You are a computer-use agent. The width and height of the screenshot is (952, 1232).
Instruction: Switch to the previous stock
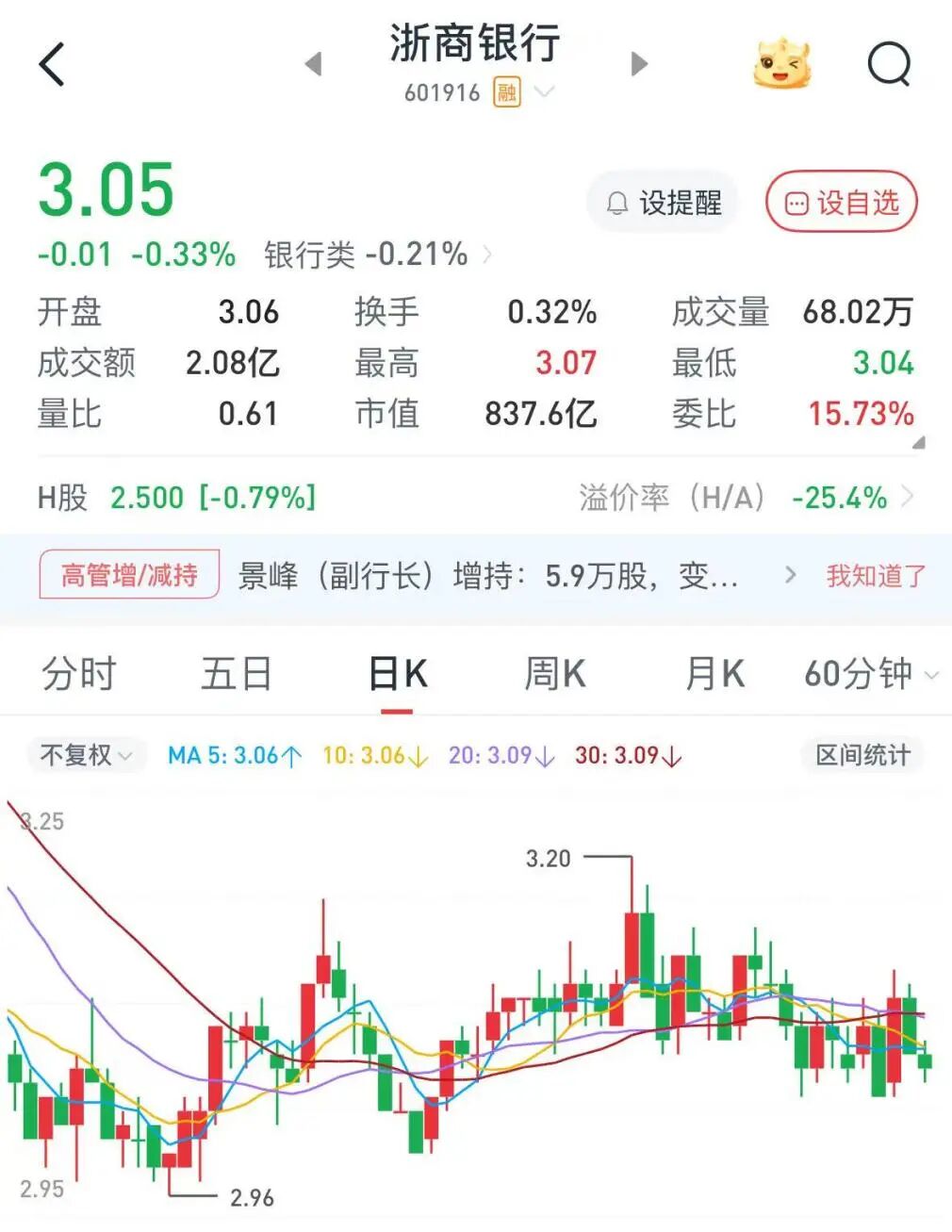(314, 64)
